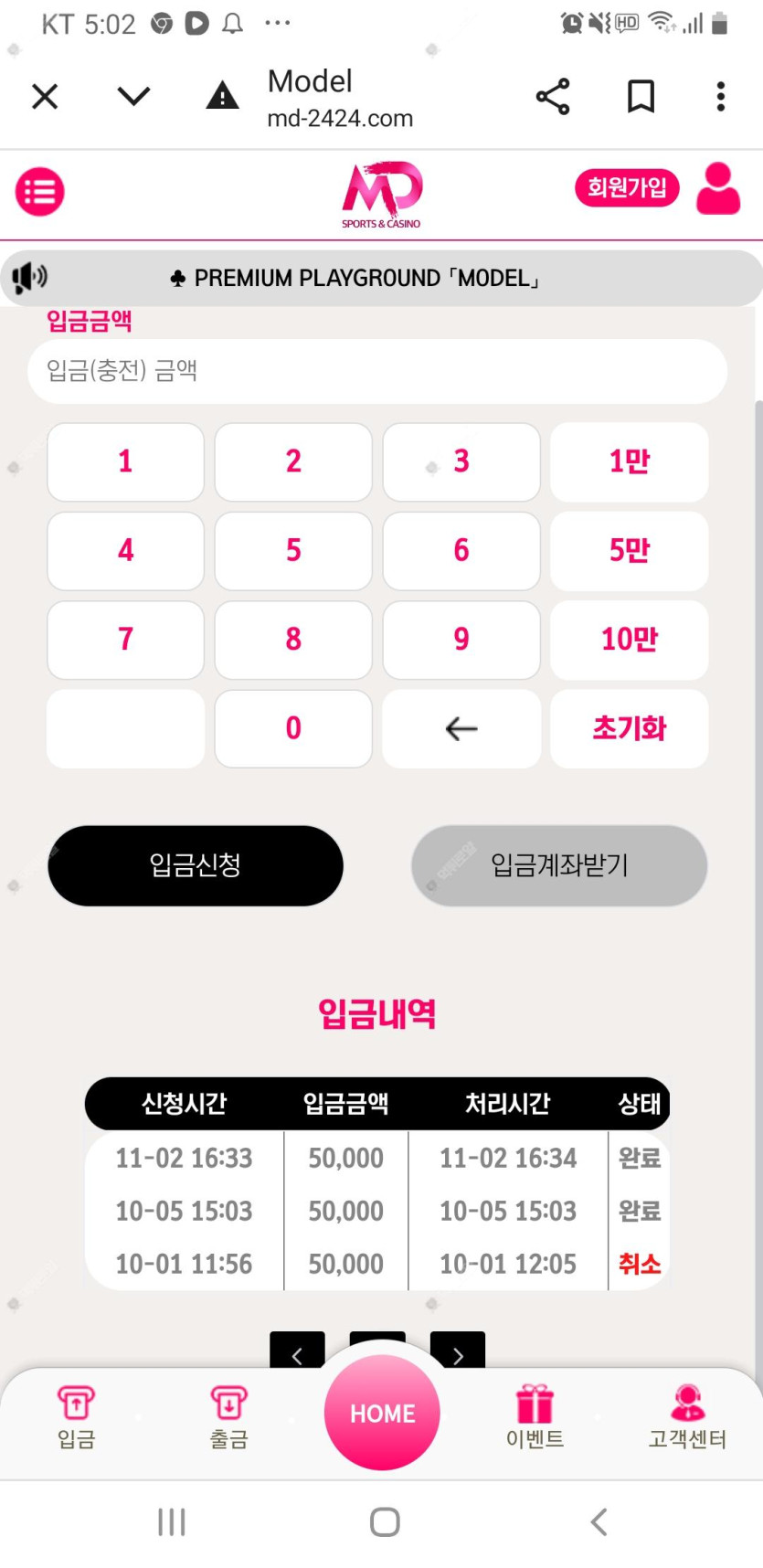Delete last digit with the back arrow key
The image size is (763, 1568).
(x=461, y=728)
